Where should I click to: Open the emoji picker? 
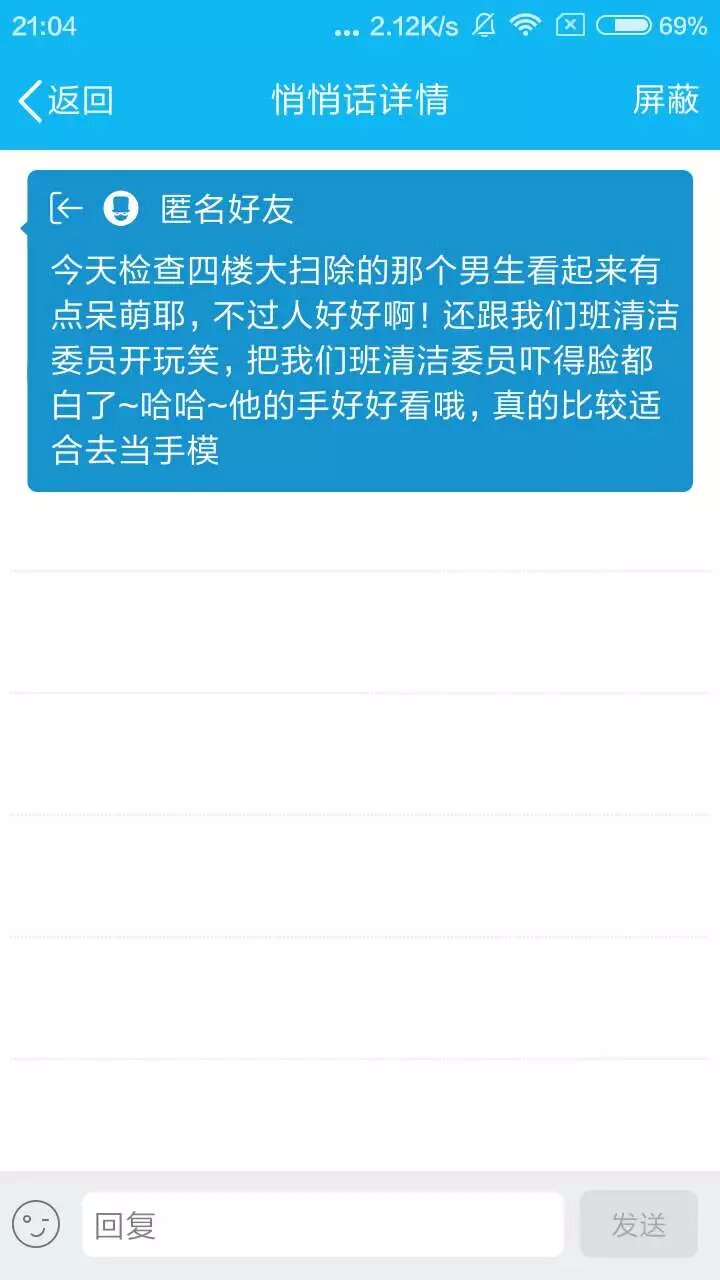36,1224
